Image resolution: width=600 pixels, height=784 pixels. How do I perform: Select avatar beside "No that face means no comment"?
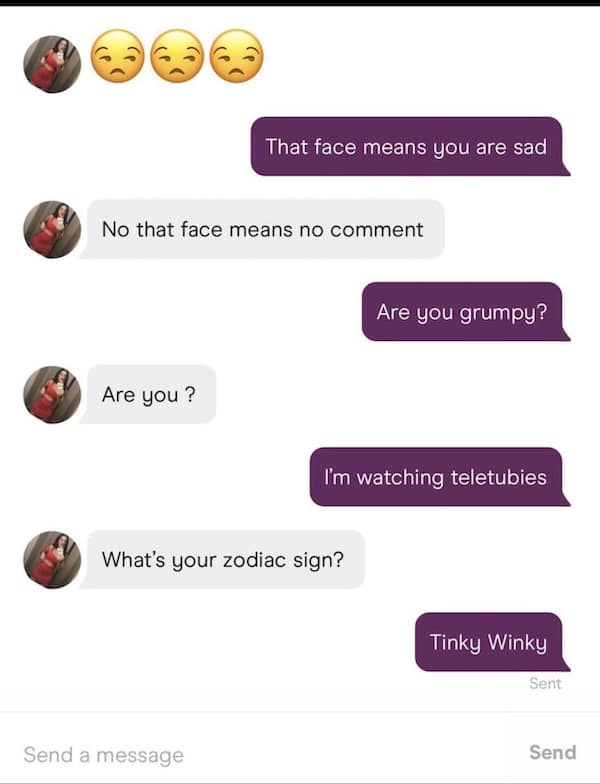tap(52, 230)
